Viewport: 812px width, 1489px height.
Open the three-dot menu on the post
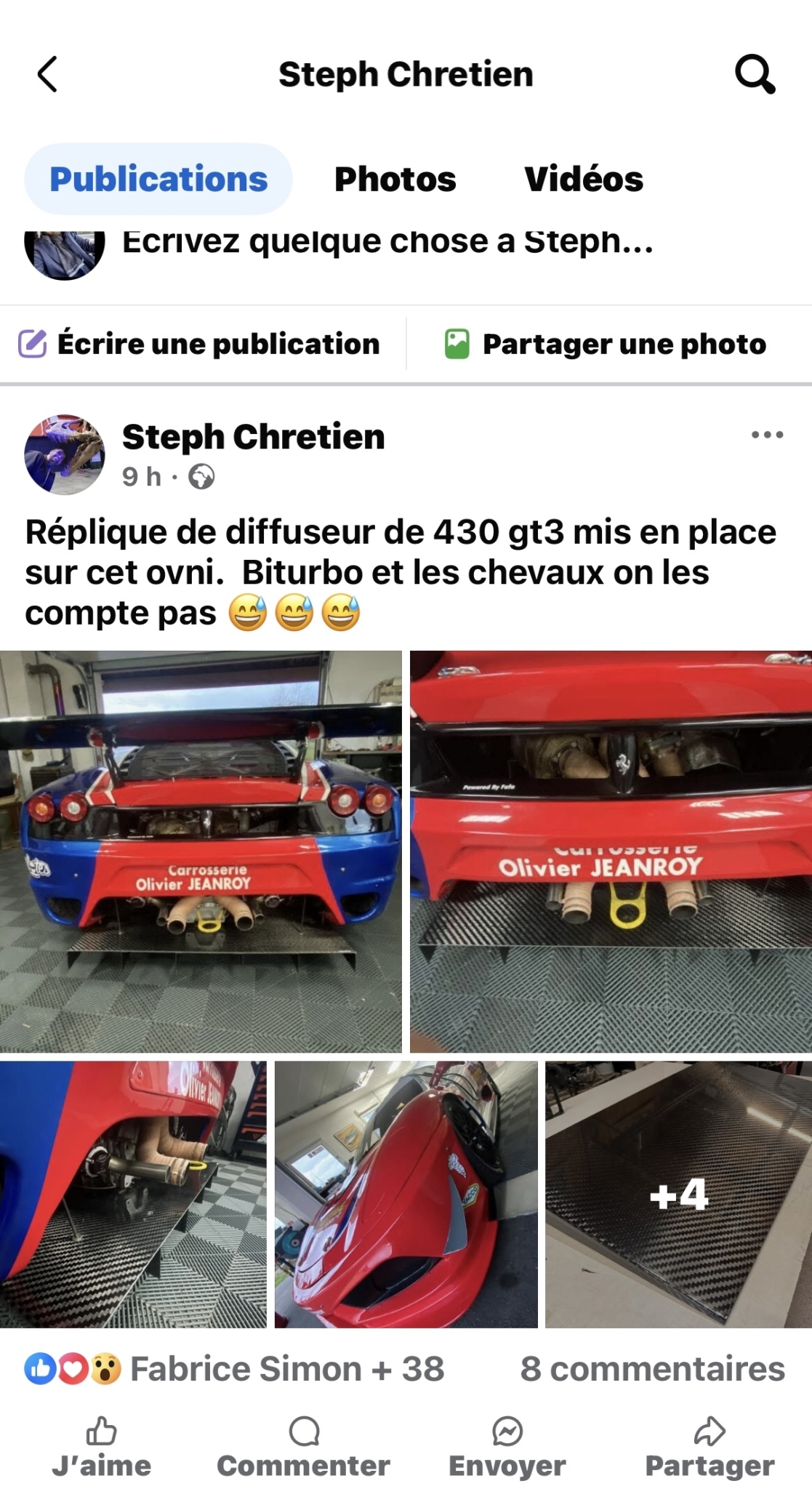[767, 435]
